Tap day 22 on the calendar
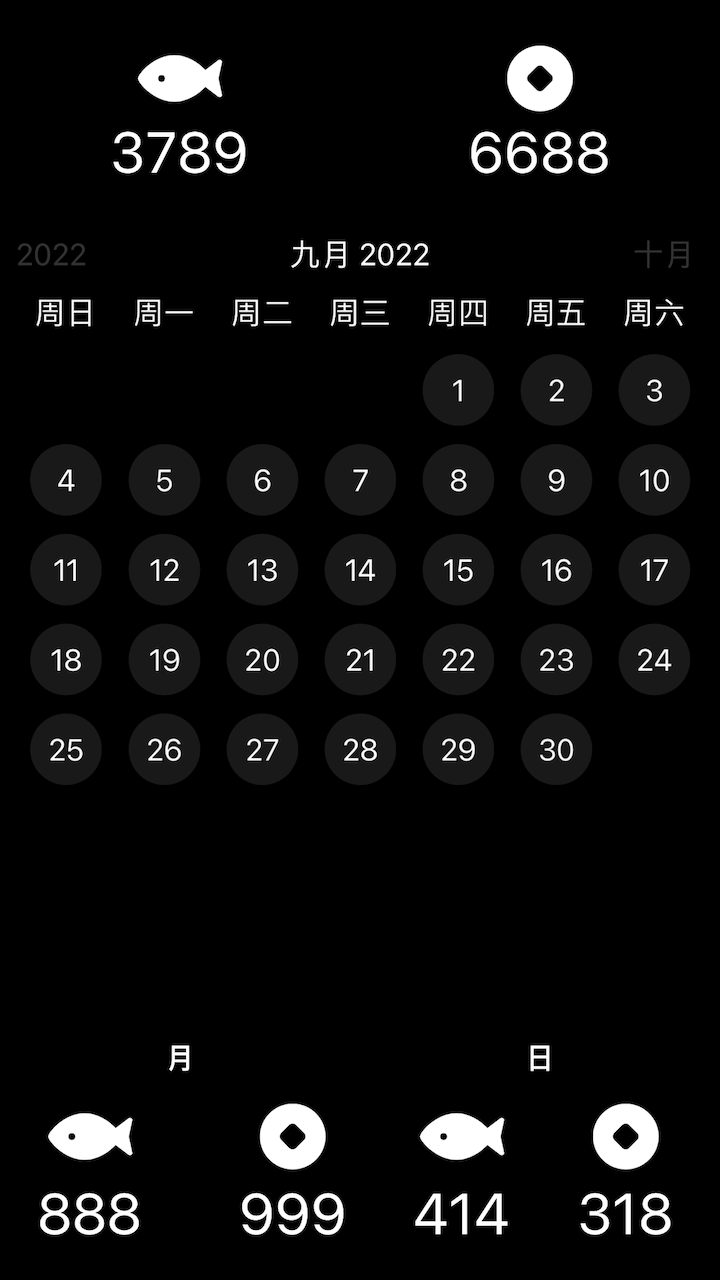Image resolution: width=720 pixels, height=1280 pixels. tap(458, 660)
